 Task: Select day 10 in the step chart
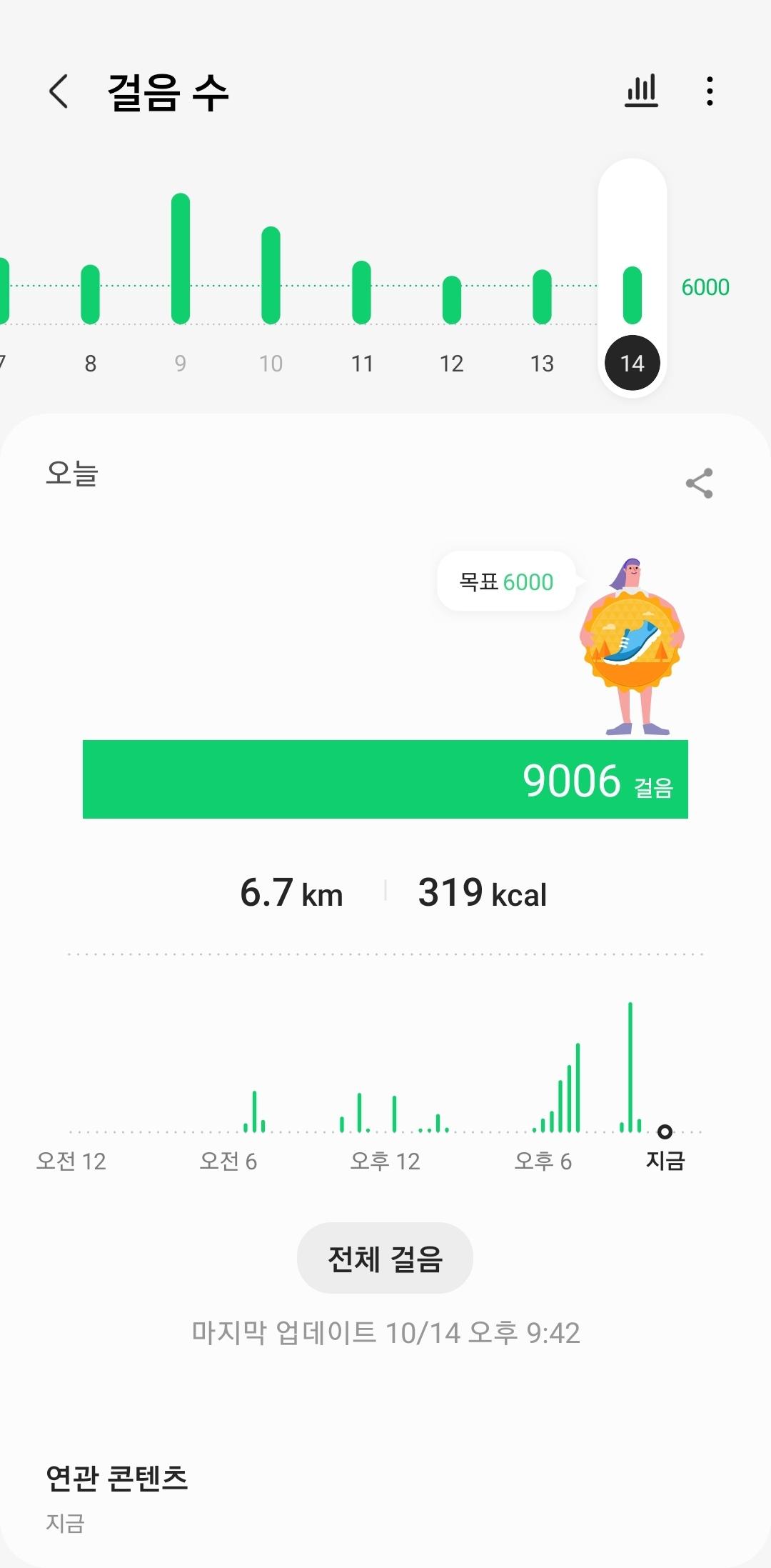click(x=271, y=363)
